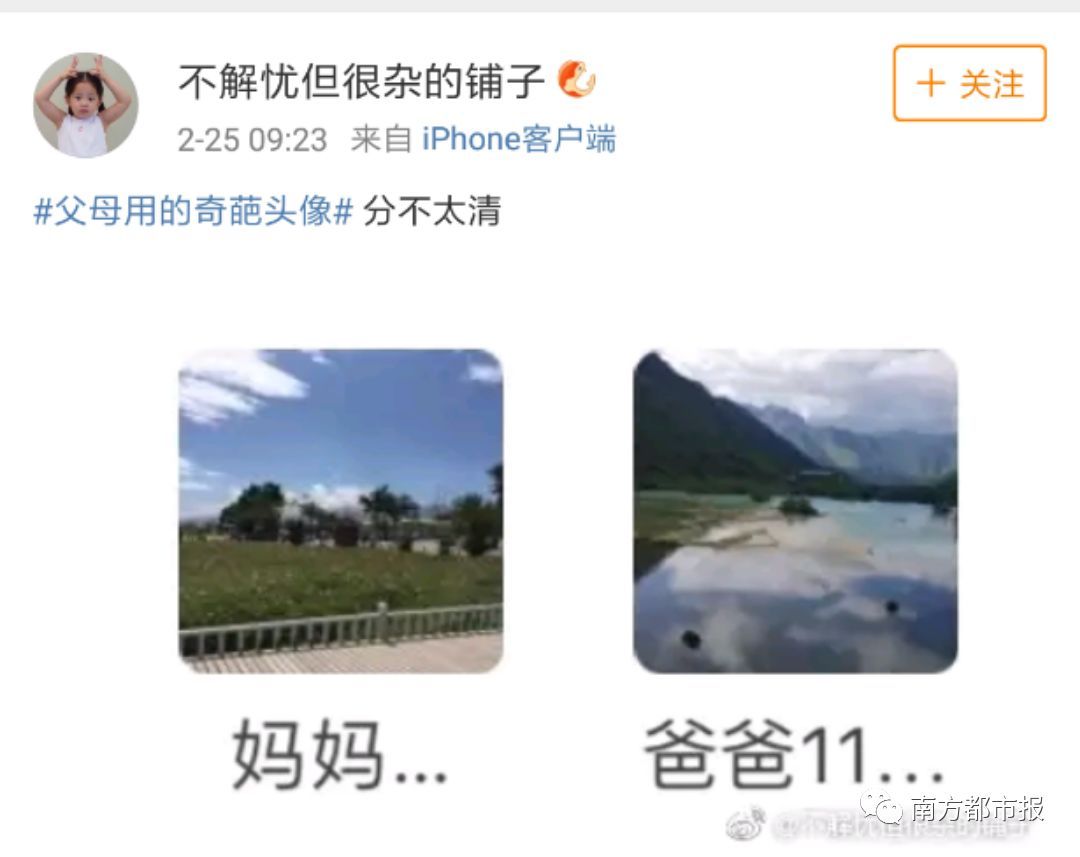The image size is (1080, 857).
Task: Open the #父母用的奇葩头像# hashtag
Action: coord(194,211)
